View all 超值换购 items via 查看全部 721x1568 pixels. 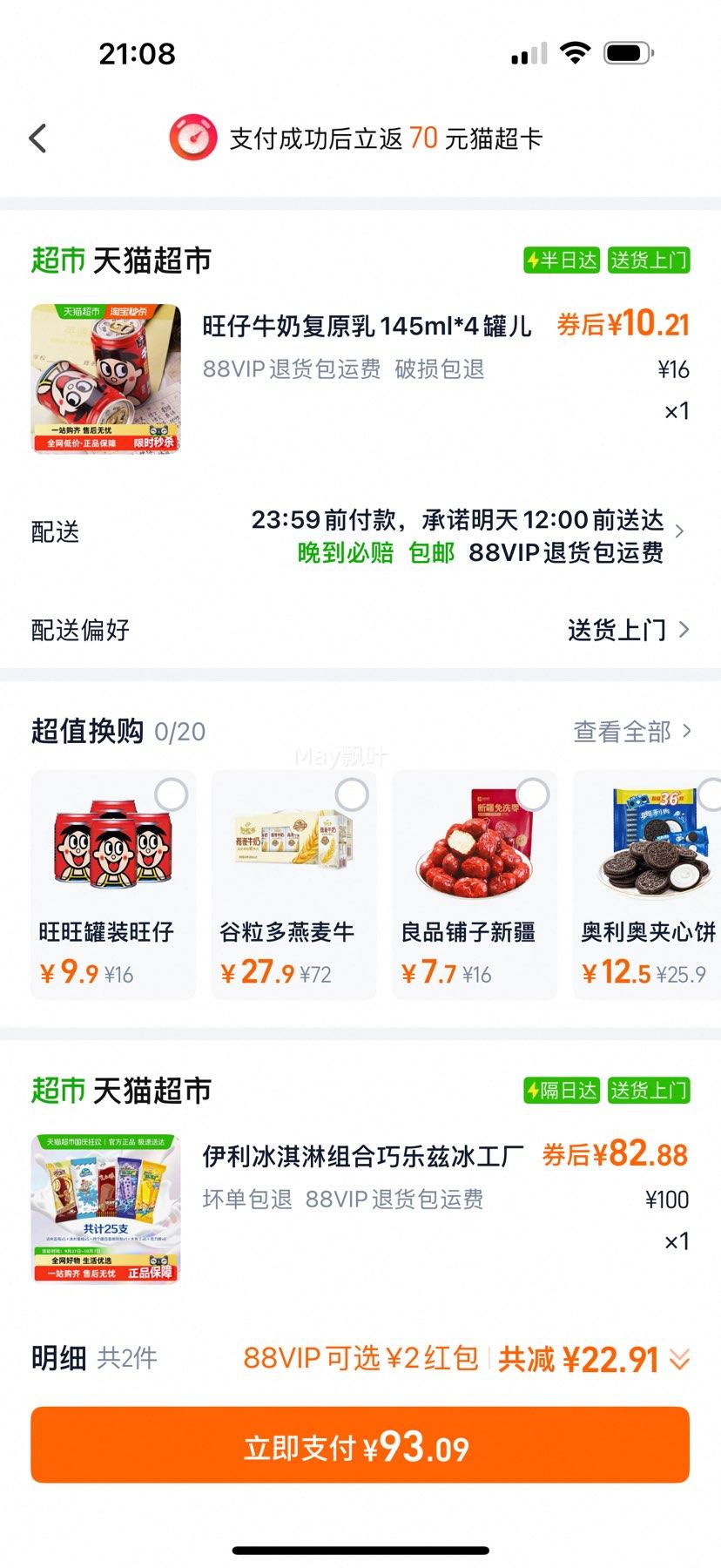click(x=631, y=732)
